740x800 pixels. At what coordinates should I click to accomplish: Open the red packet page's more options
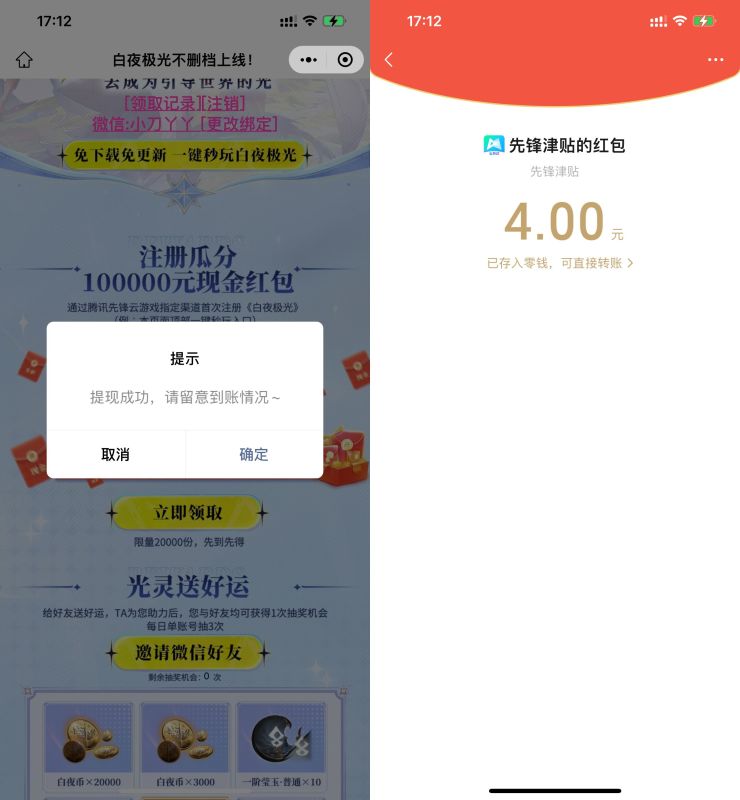click(x=715, y=60)
